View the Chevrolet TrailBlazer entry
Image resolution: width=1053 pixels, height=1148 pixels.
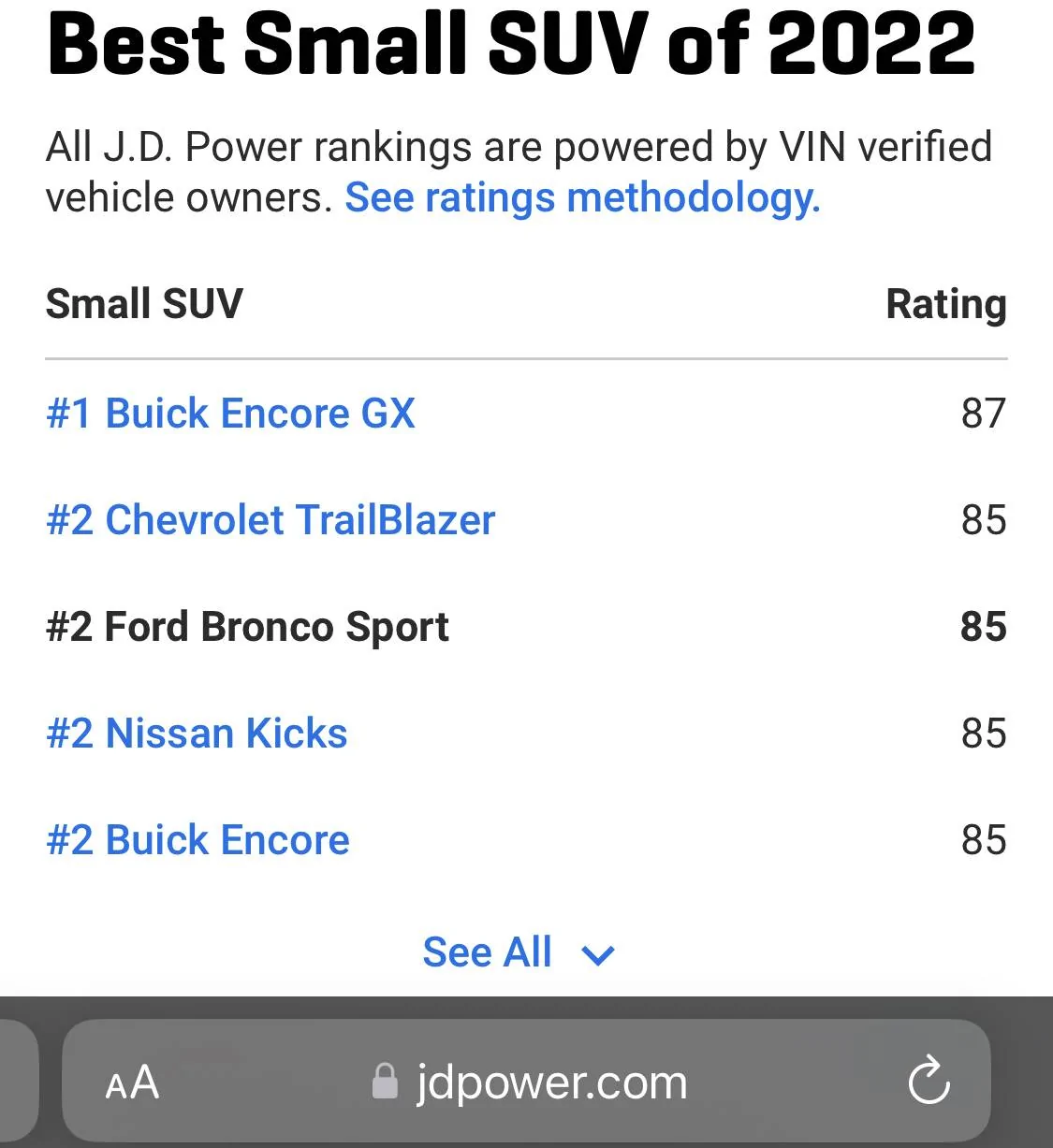[x=271, y=520]
